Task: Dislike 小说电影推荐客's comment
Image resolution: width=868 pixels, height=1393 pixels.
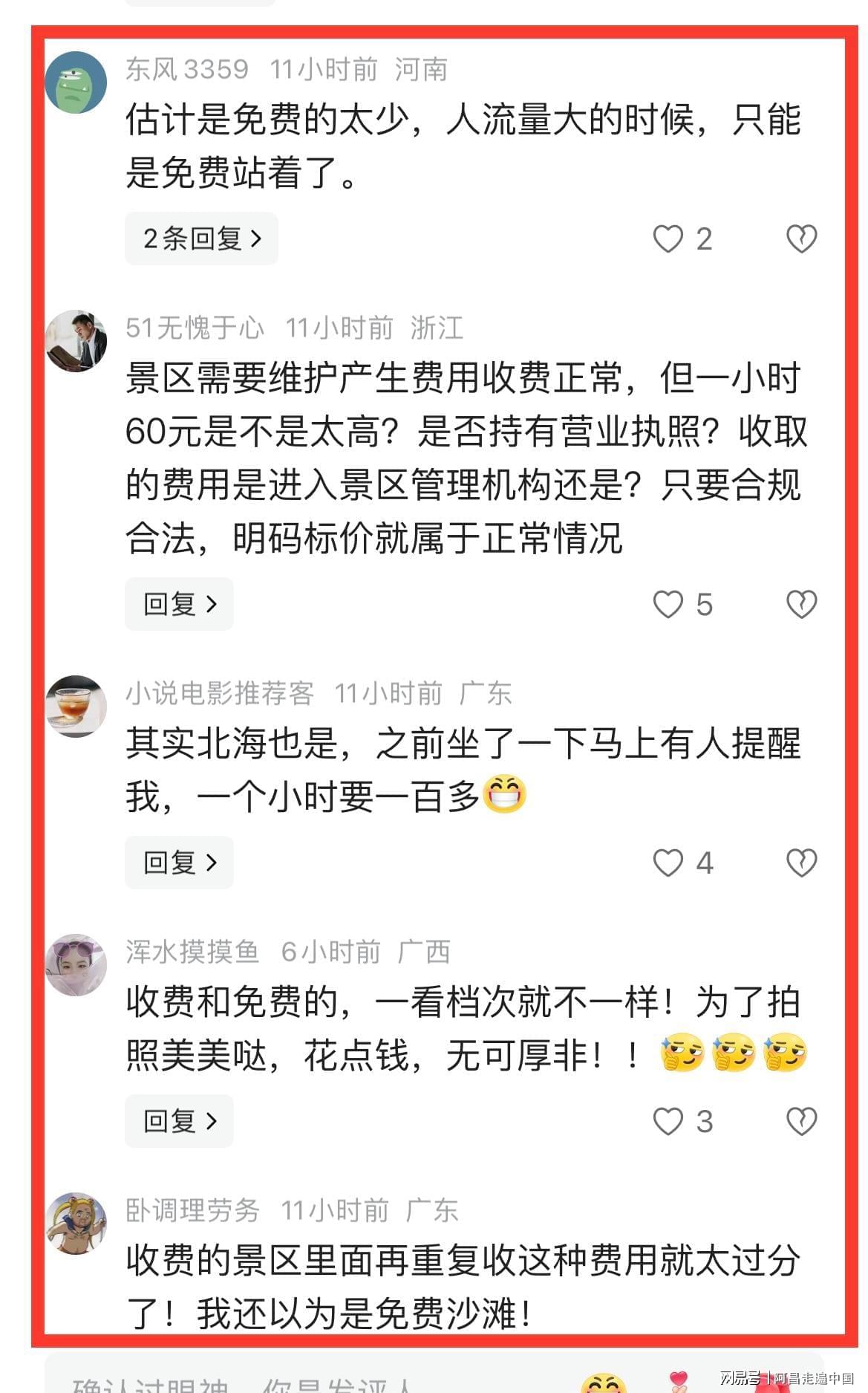Action: pyautogui.click(x=801, y=863)
